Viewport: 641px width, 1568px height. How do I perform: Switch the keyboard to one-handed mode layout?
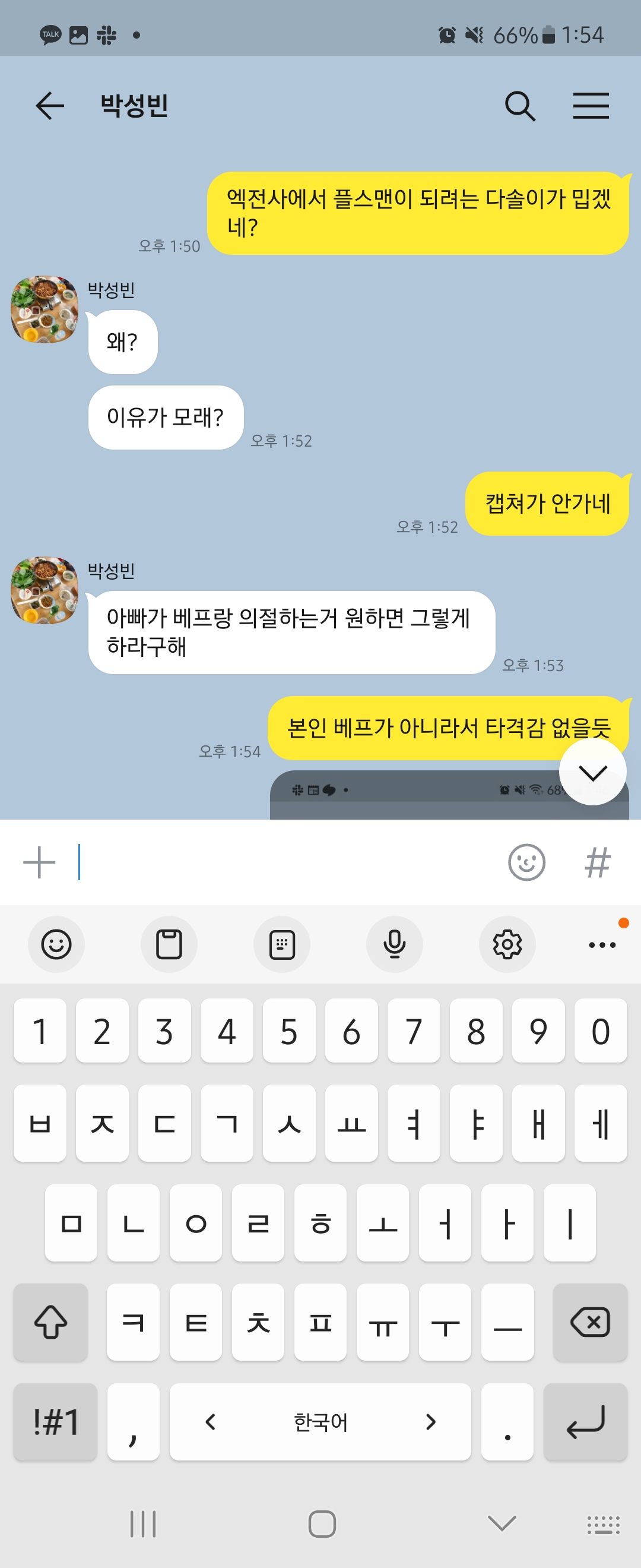281,944
